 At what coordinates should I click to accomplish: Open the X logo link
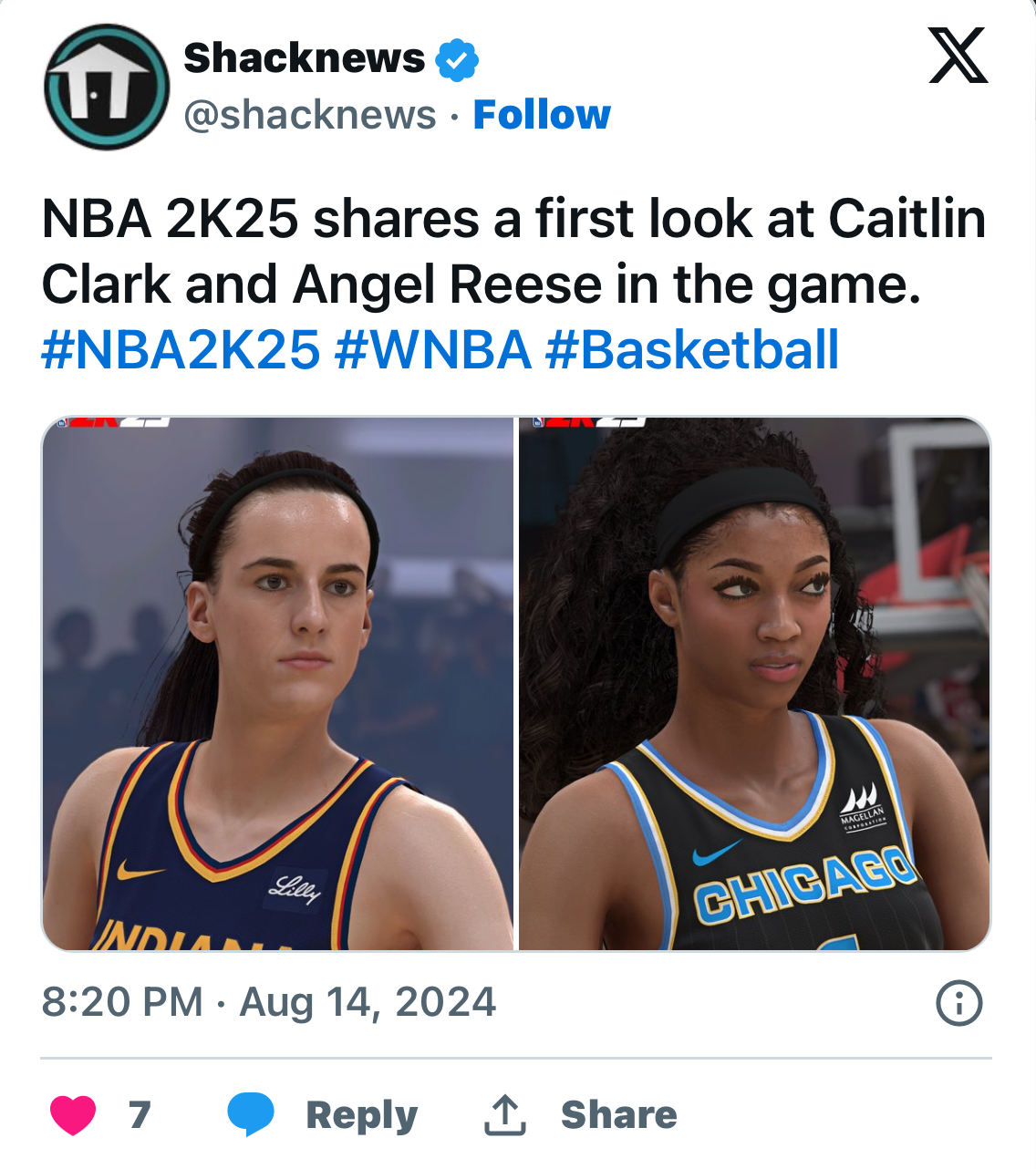pos(958,56)
